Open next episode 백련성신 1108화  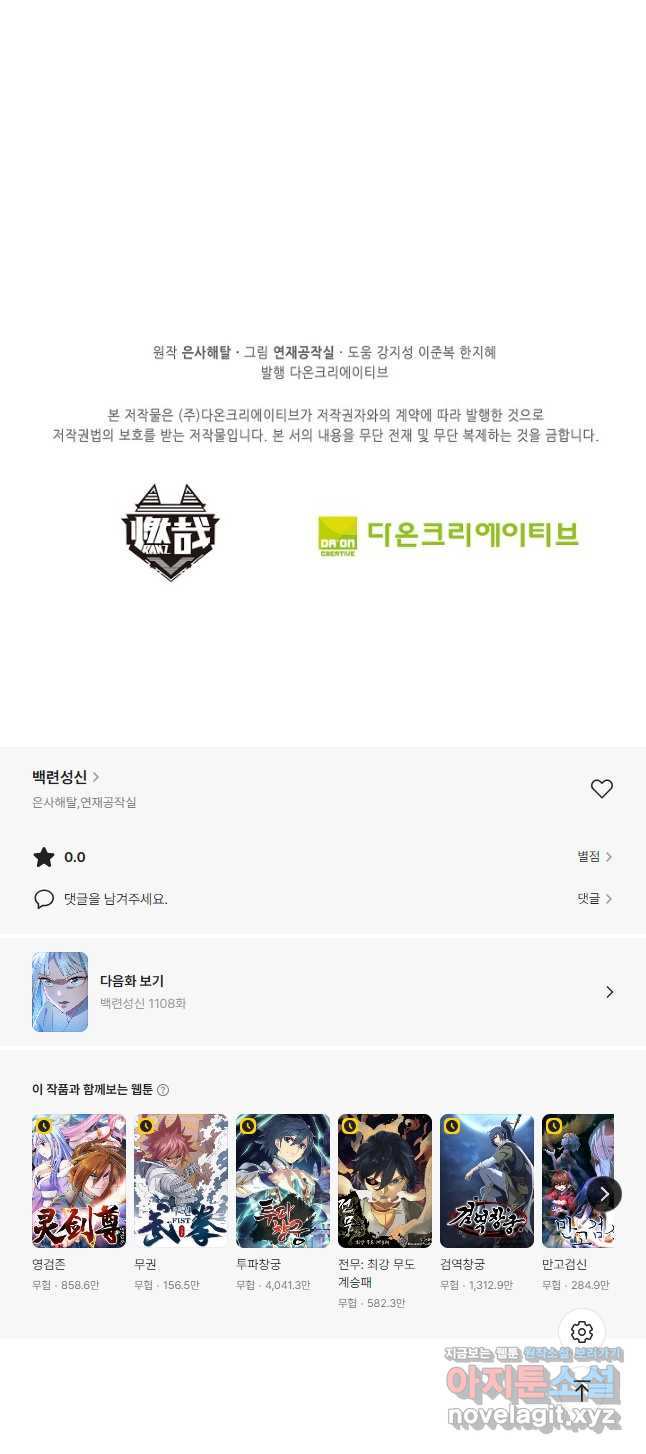tap(323, 992)
